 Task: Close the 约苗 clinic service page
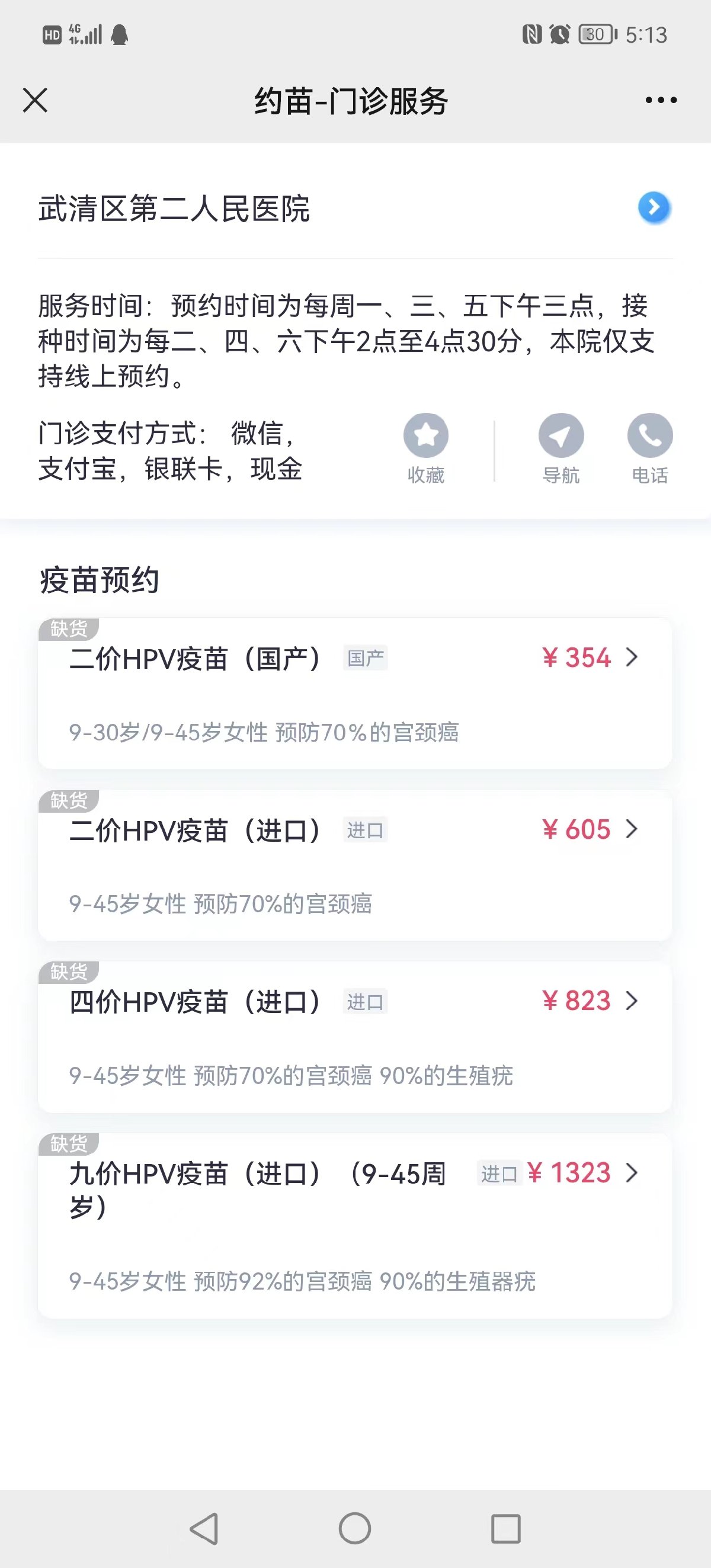tap(35, 101)
